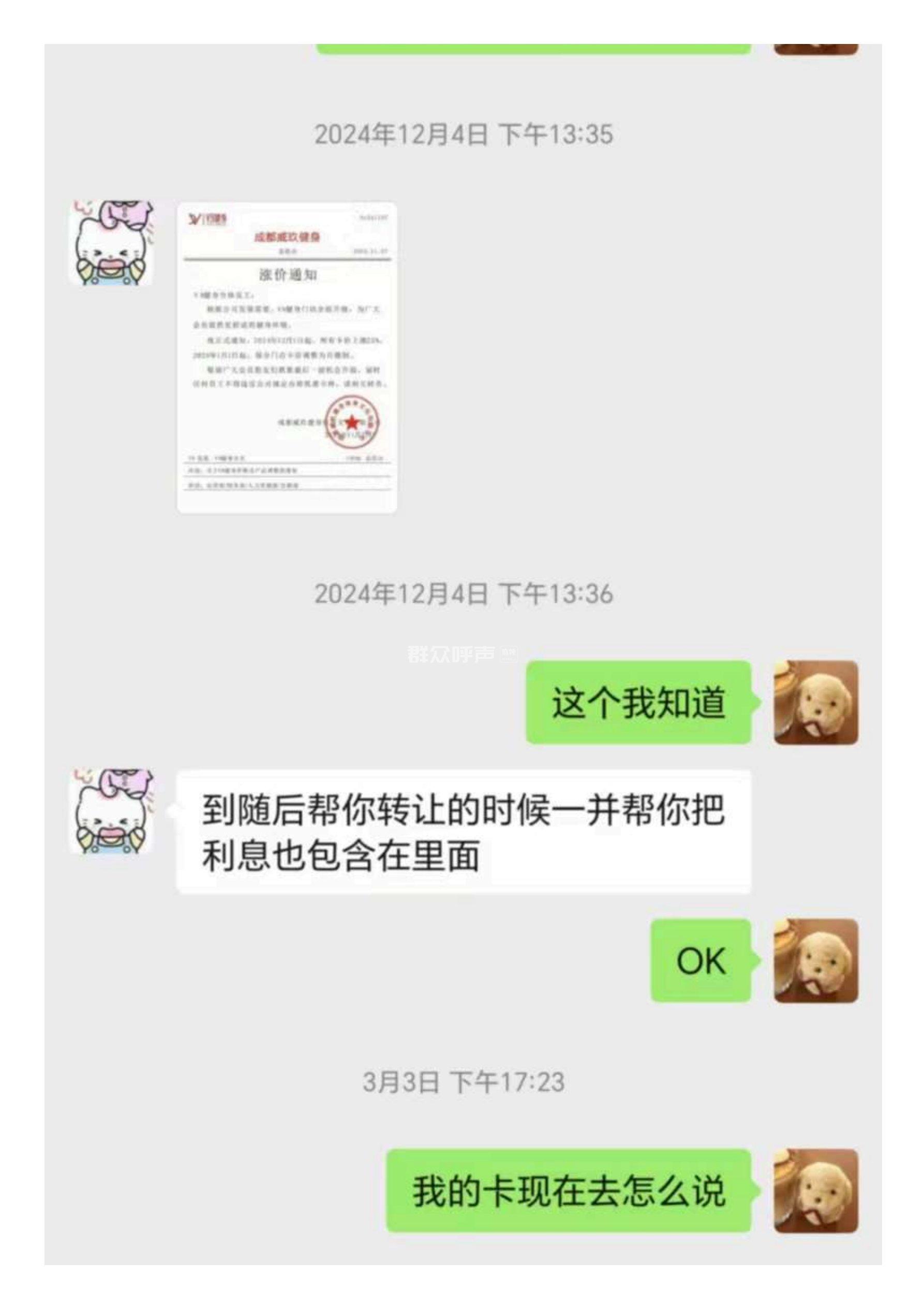Viewport: 924px width, 1307px height.
Task: Open the 涨价通知 image message
Action: click(287, 358)
